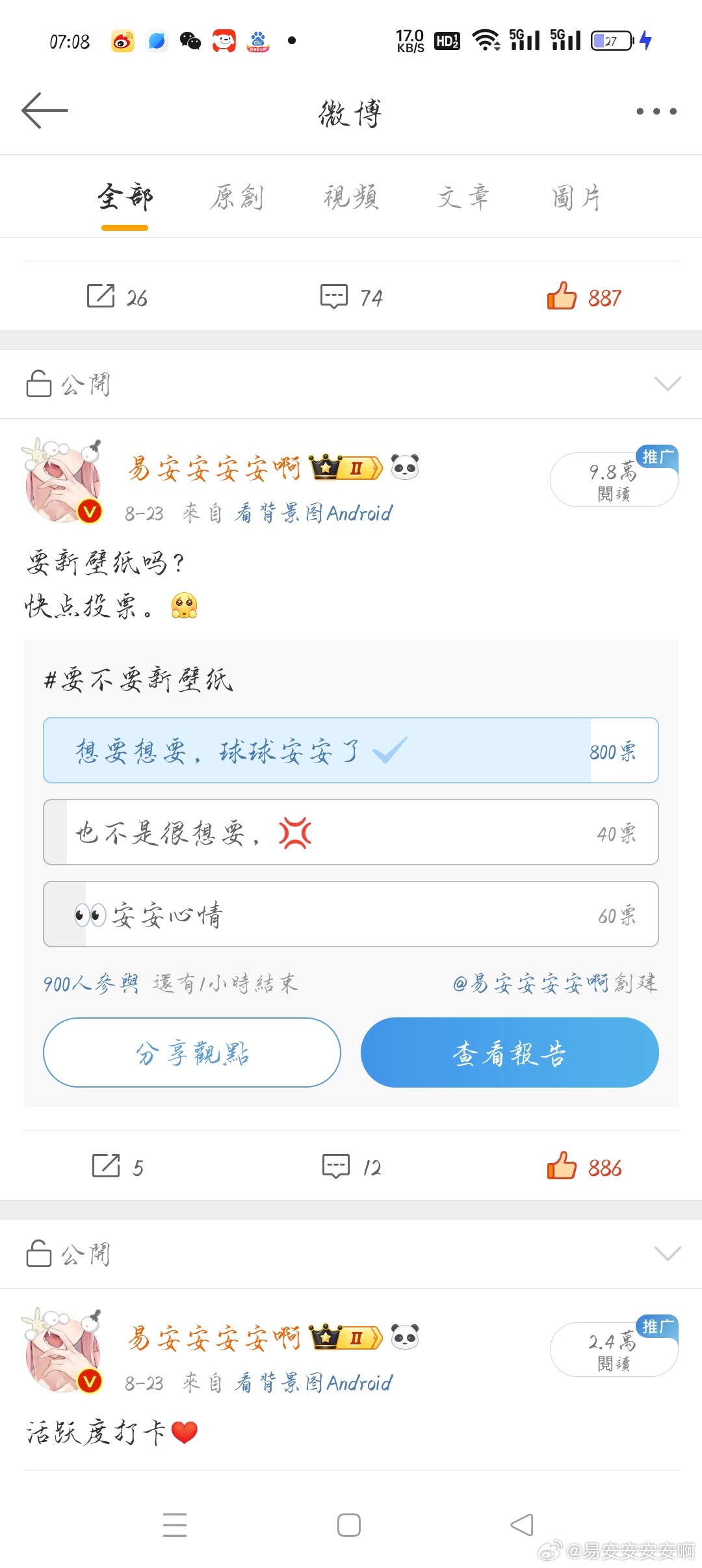Switch to the 原創 tab
Screen dimensions: 702x1568
(x=237, y=197)
